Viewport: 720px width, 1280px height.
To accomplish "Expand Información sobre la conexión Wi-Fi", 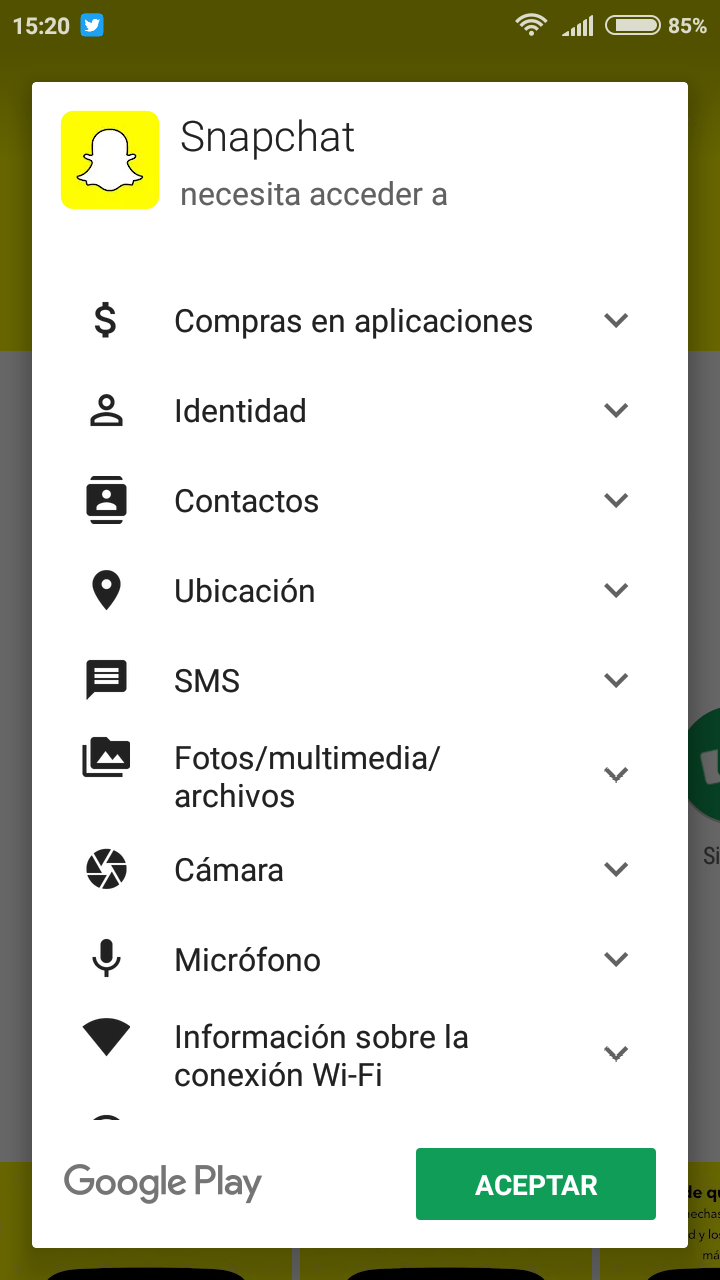I will [x=616, y=1054].
